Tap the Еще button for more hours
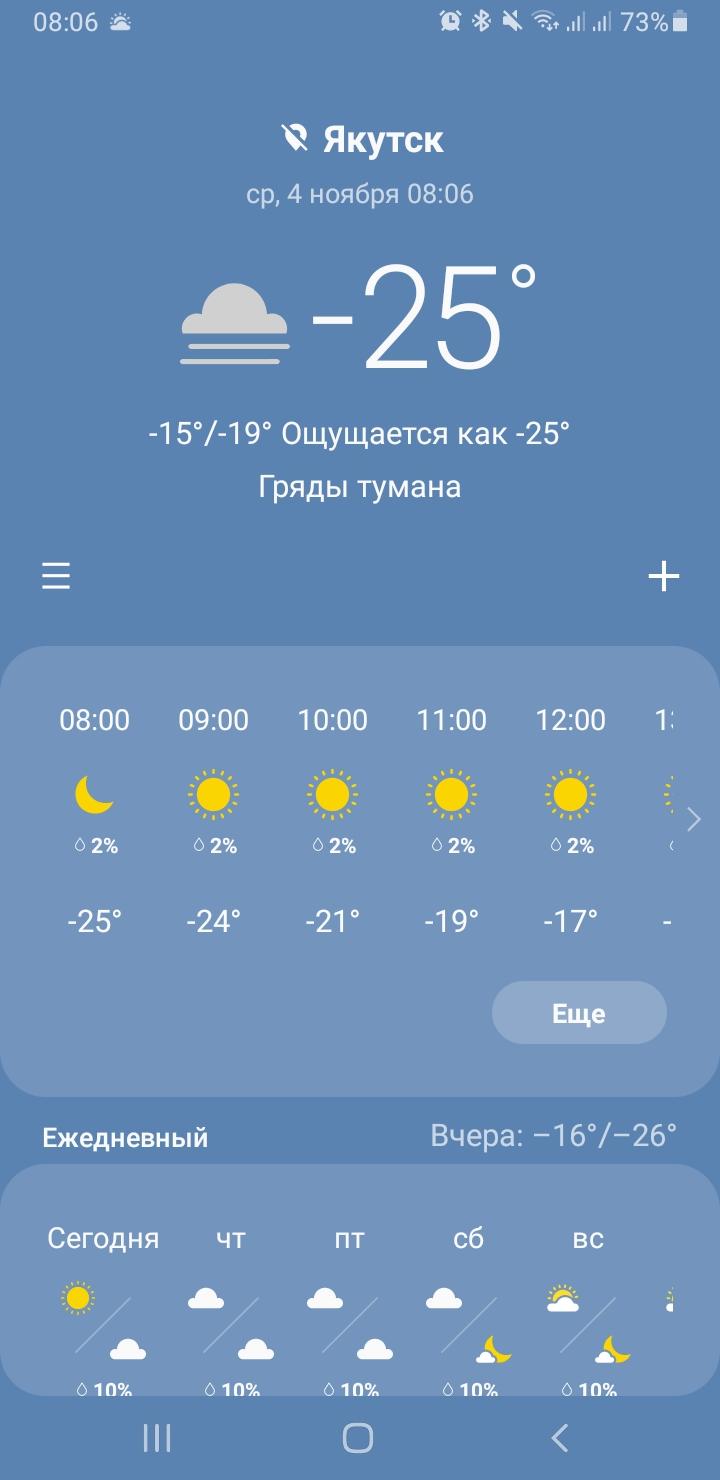 [579, 1013]
